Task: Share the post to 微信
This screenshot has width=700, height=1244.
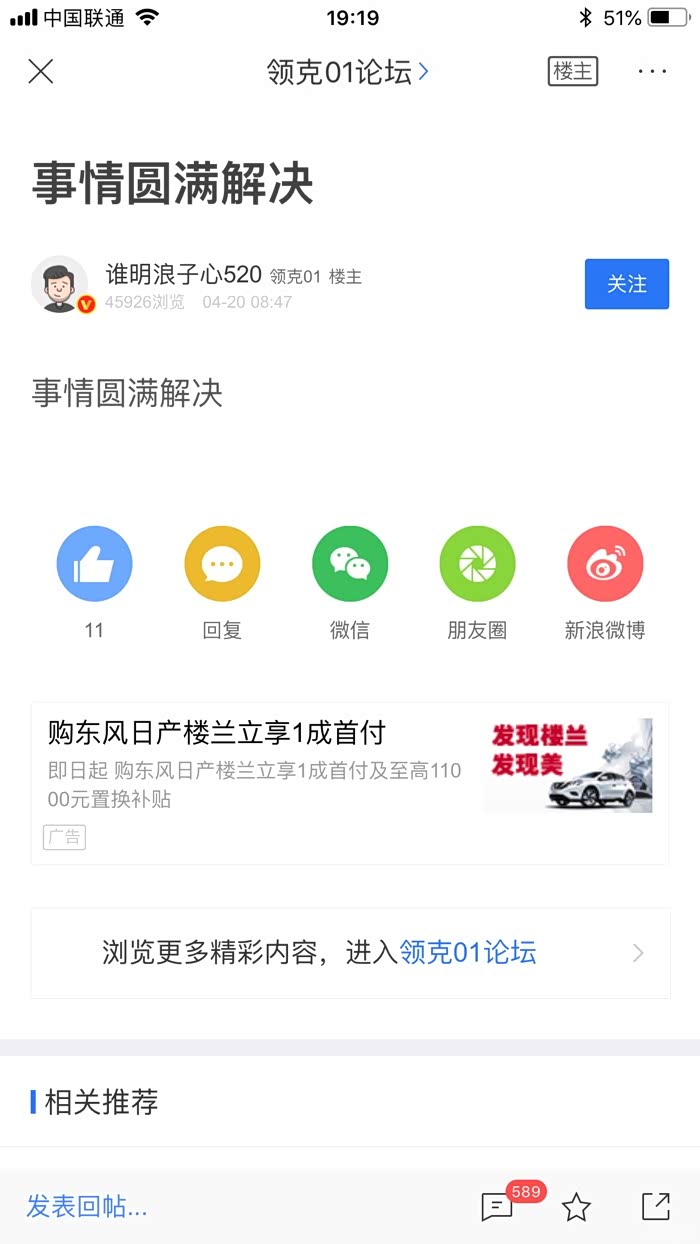Action: click(x=350, y=564)
